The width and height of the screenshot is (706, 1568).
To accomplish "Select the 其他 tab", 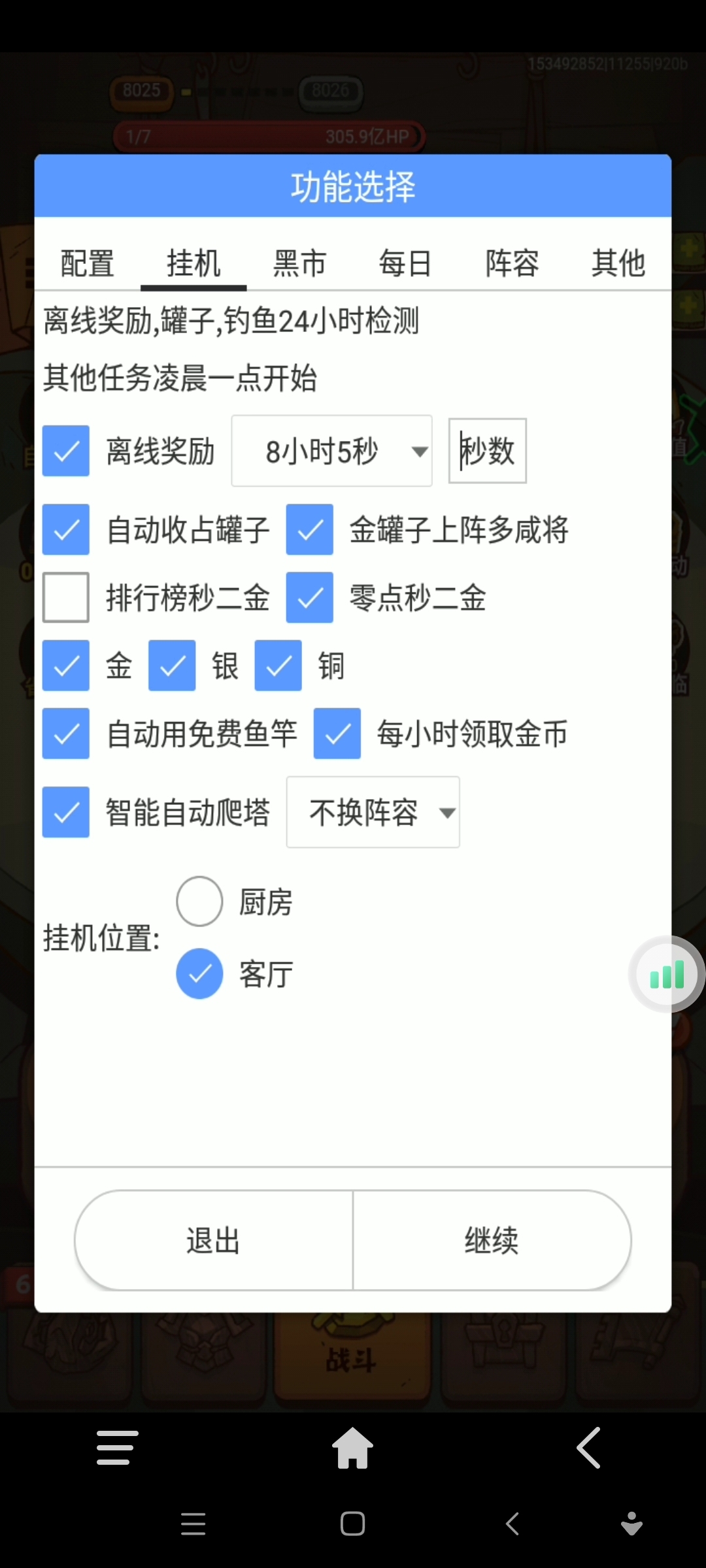I will pyautogui.click(x=618, y=264).
